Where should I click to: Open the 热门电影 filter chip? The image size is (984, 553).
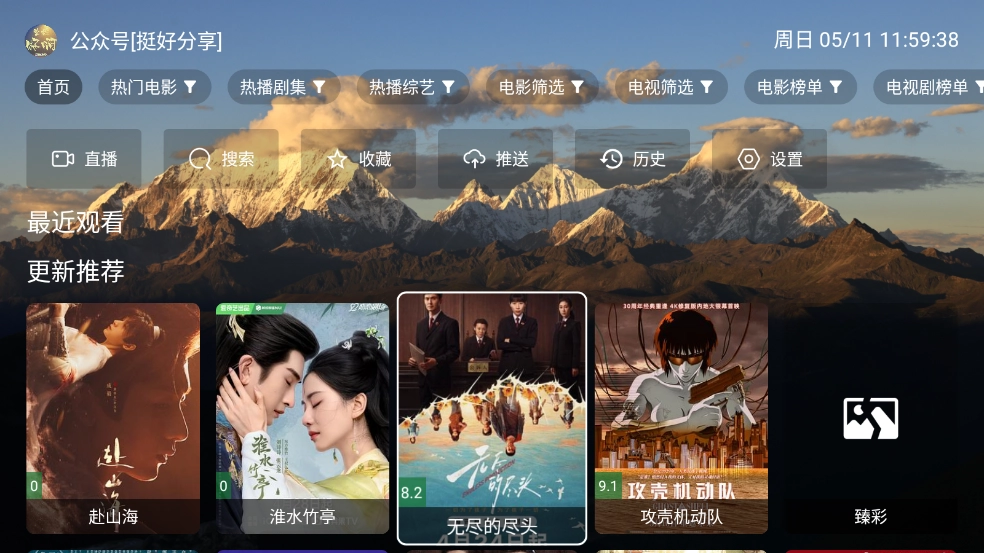pos(154,87)
